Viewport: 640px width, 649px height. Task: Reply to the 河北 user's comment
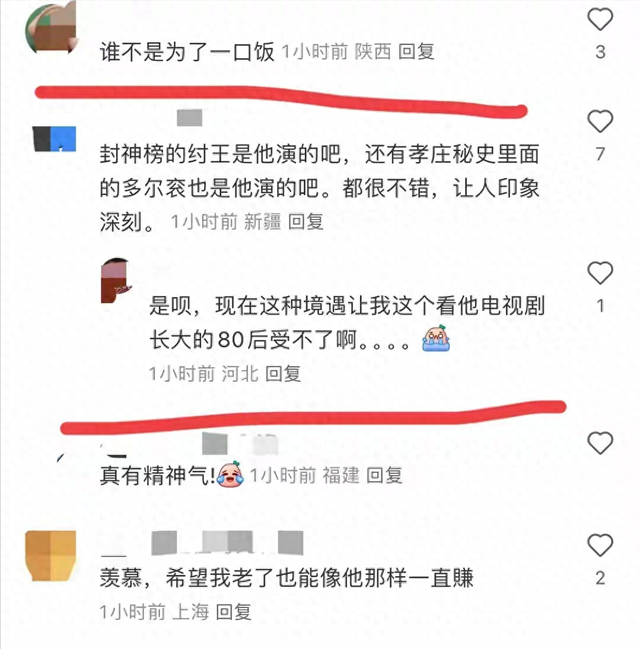(283, 374)
